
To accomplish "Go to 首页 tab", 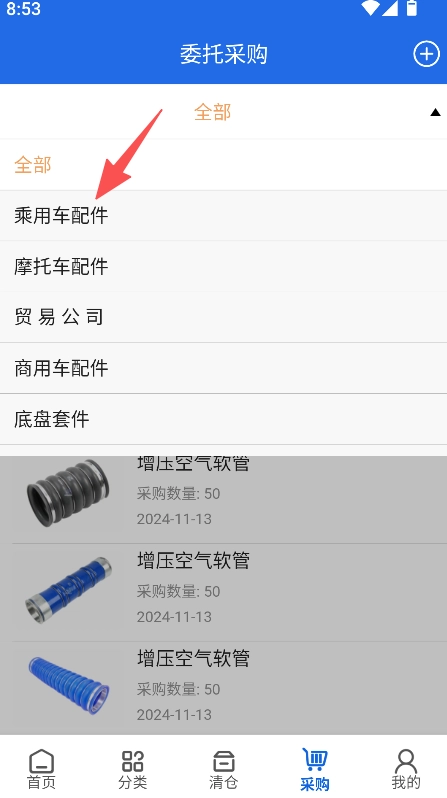I will click(41, 768).
